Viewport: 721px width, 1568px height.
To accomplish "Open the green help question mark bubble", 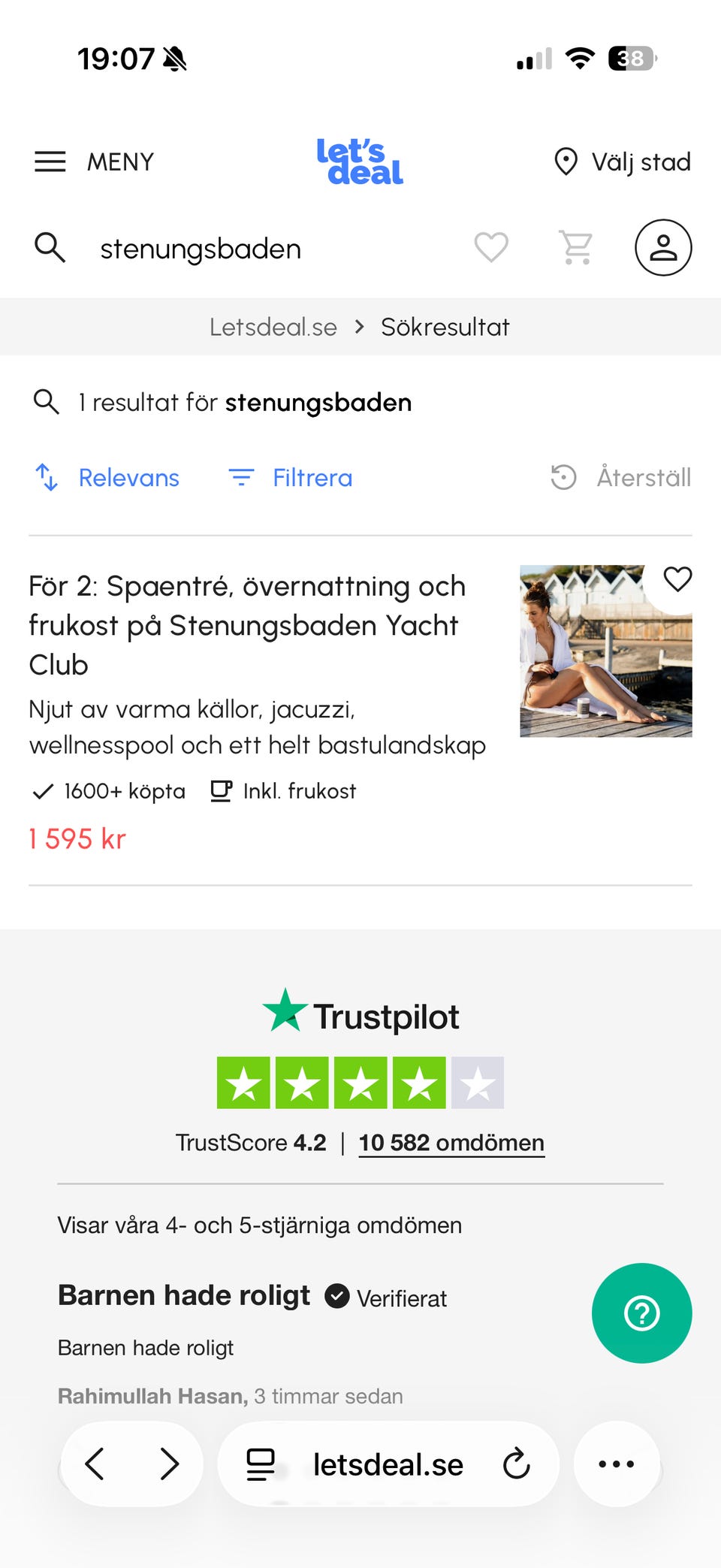I will [x=641, y=1313].
